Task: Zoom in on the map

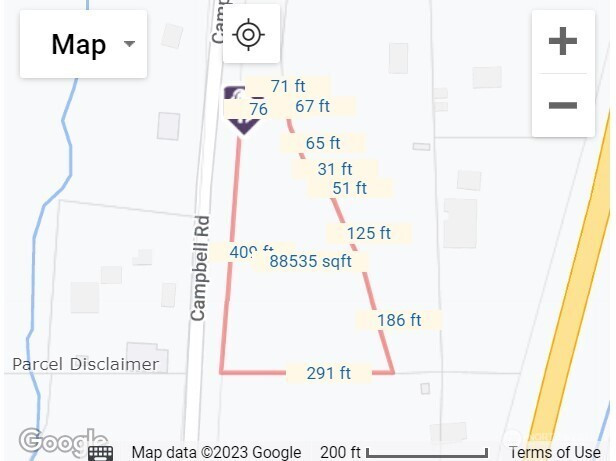Action: click(563, 42)
